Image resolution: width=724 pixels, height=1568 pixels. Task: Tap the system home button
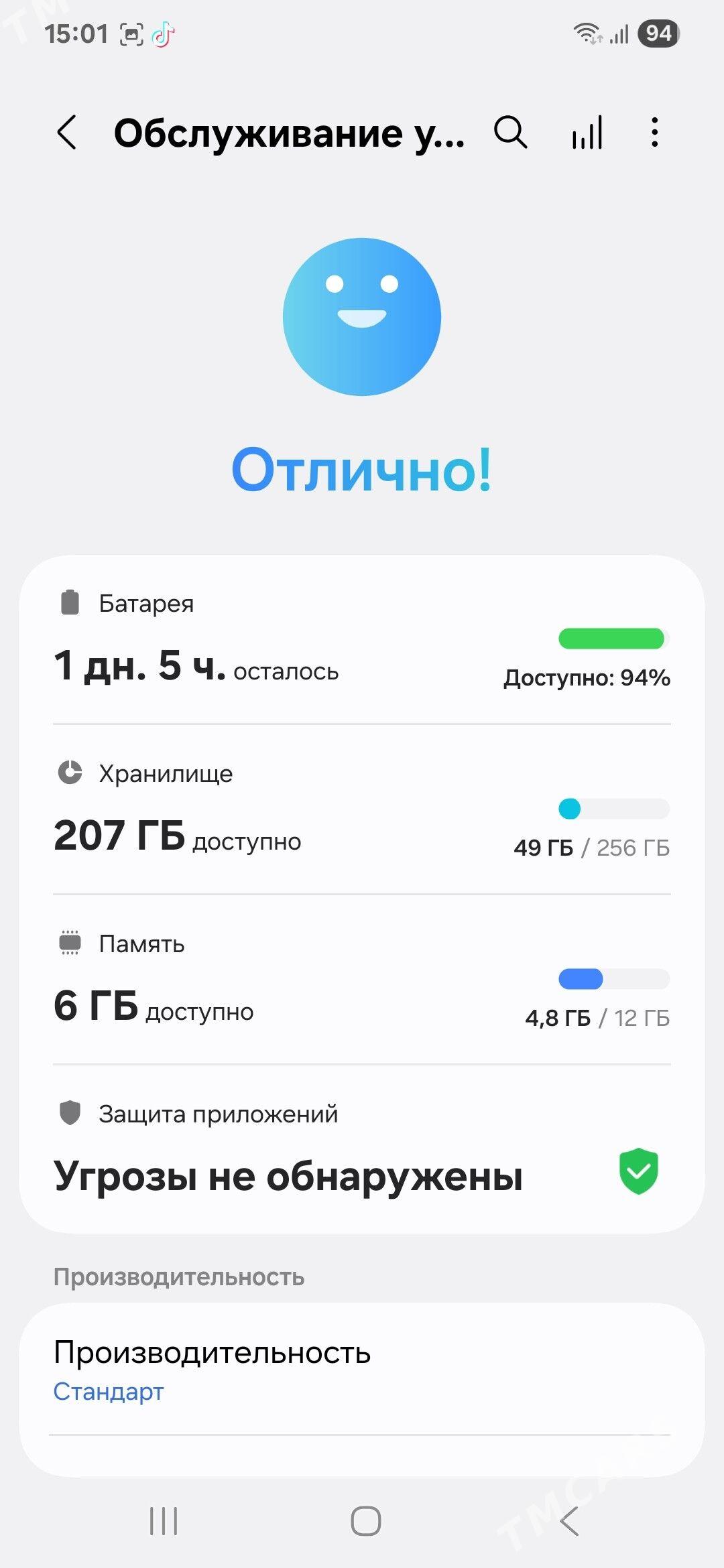pos(365,1521)
